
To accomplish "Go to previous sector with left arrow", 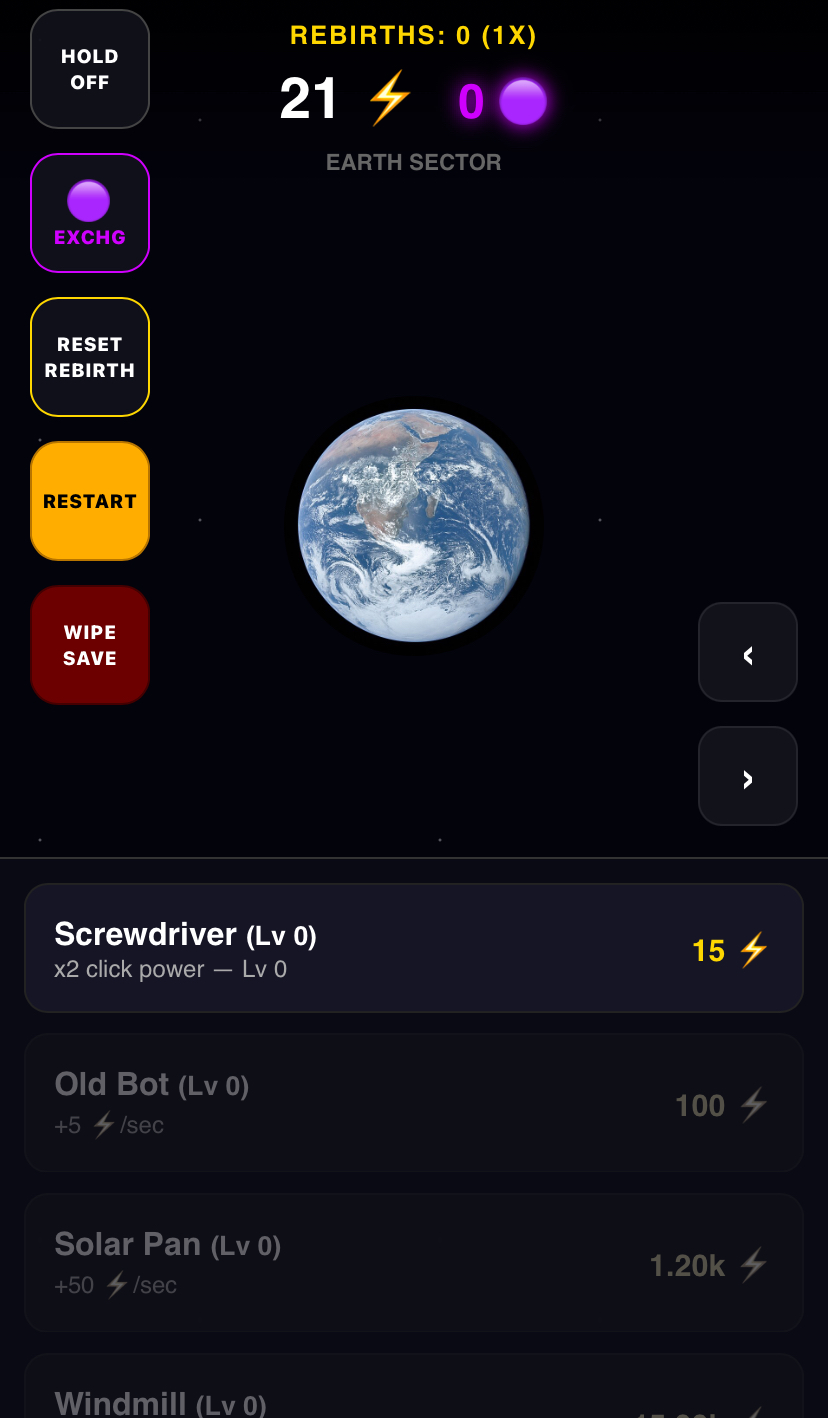I will [747, 652].
